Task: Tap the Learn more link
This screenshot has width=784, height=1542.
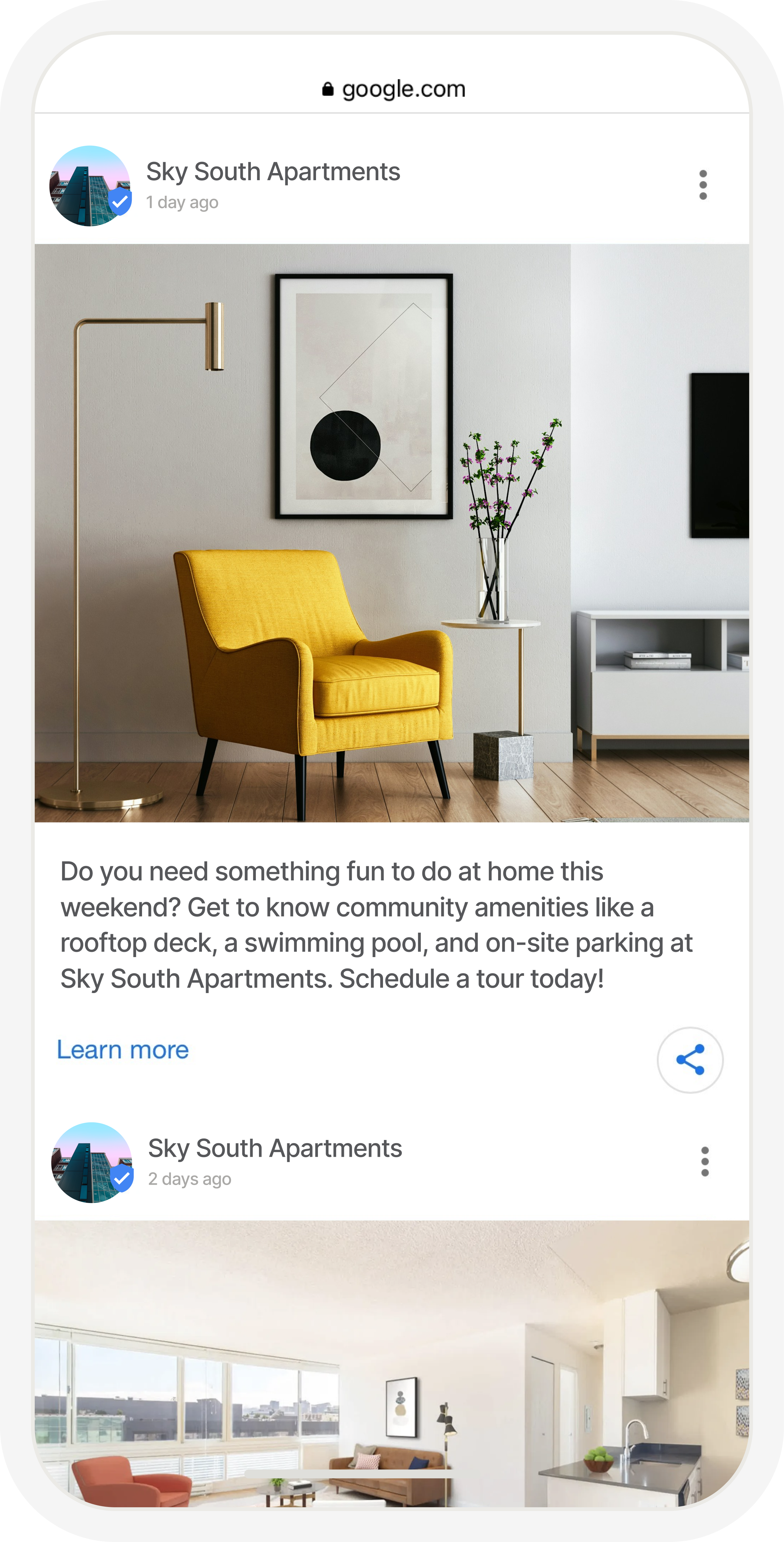Action: (x=123, y=1050)
